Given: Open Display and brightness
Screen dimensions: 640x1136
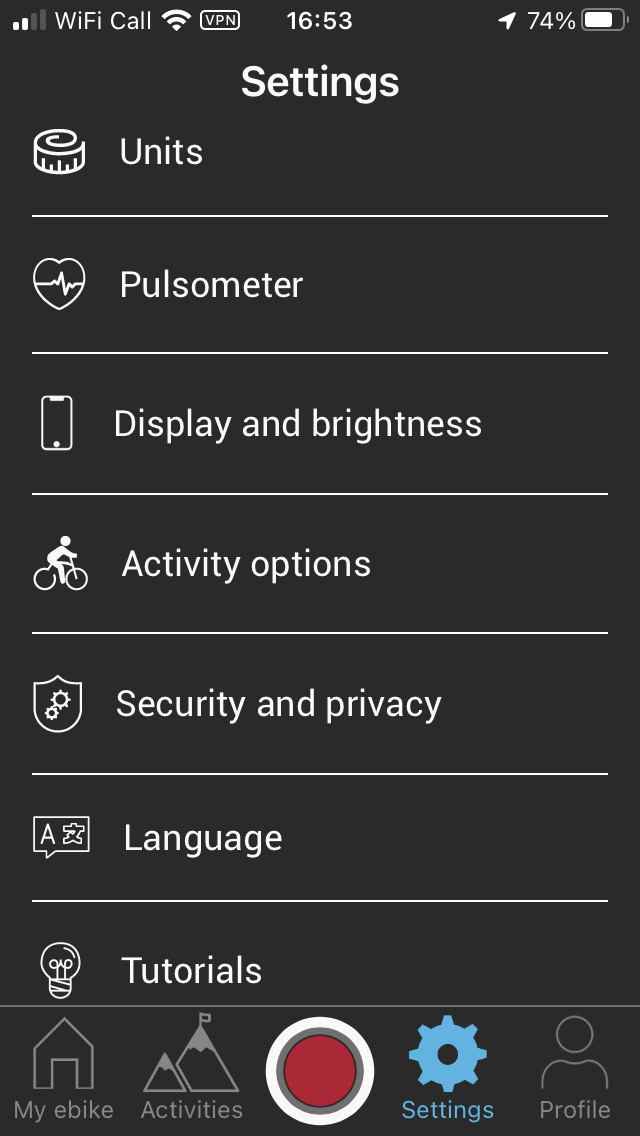Looking at the screenshot, I should (297, 424).
